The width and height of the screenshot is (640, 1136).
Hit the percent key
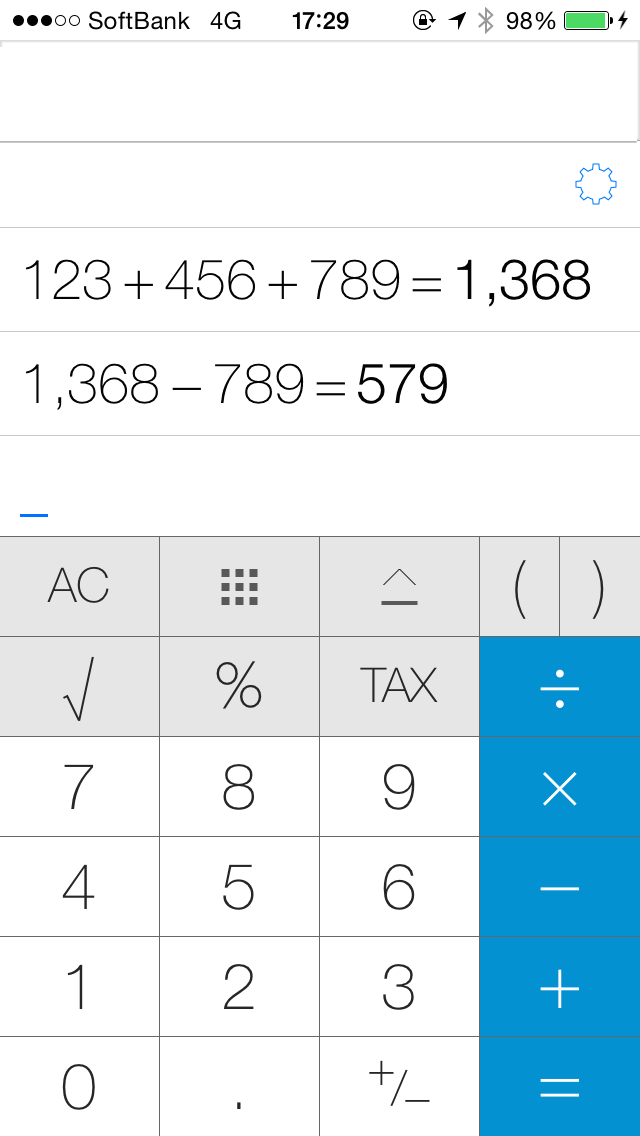[x=239, y=687]
